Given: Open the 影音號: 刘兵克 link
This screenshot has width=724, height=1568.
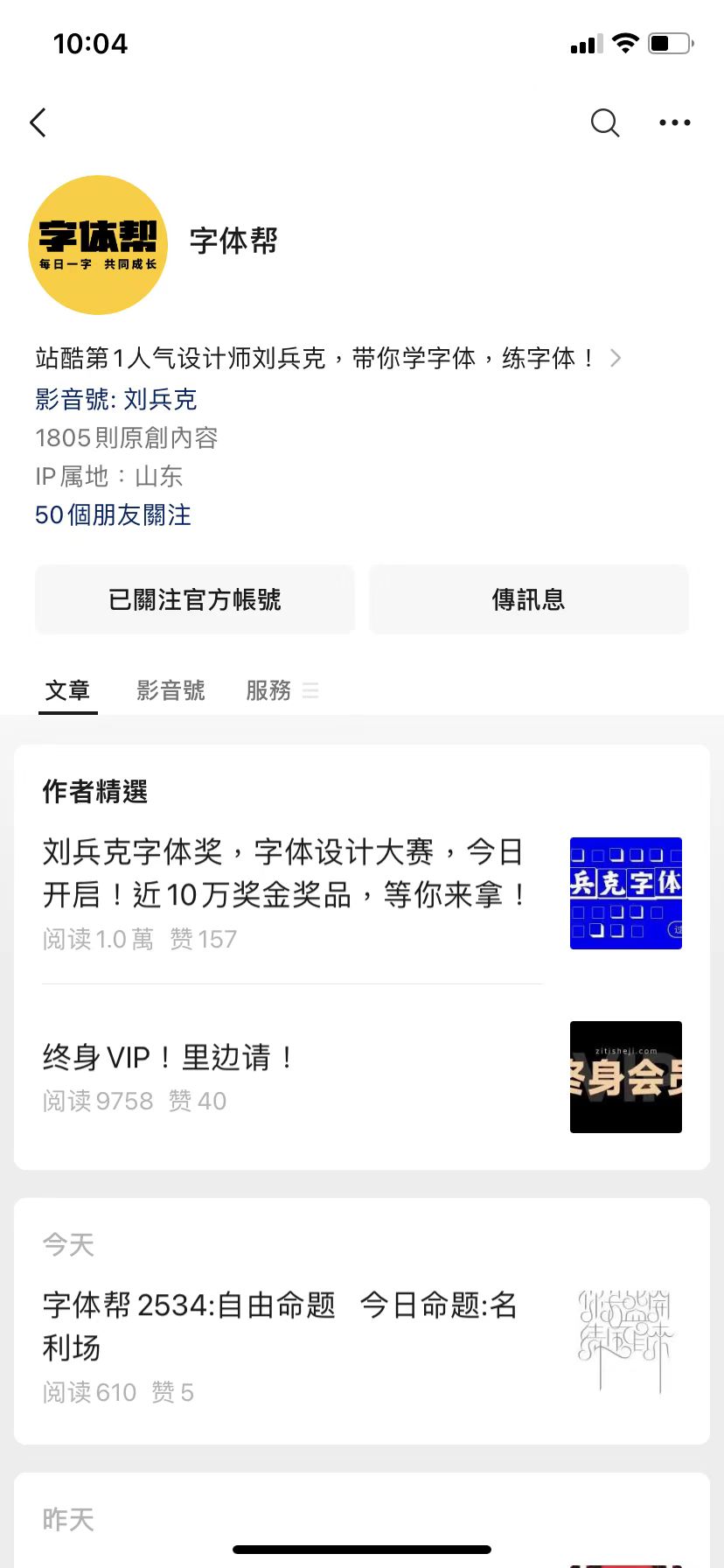Looking at the screenshot, I should click(x=115, y=399).
